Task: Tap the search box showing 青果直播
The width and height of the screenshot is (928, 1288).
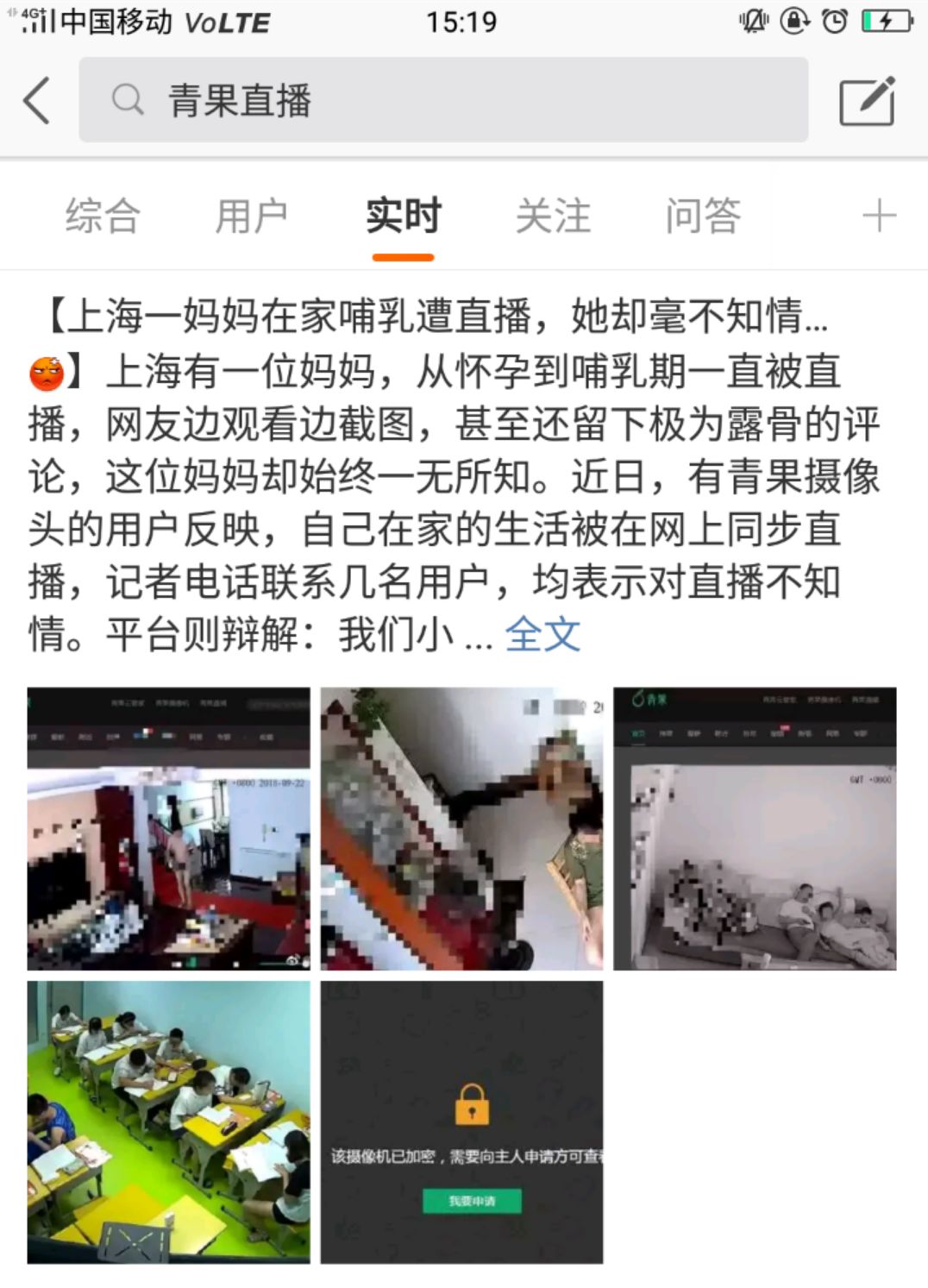Action: (443, 100)
